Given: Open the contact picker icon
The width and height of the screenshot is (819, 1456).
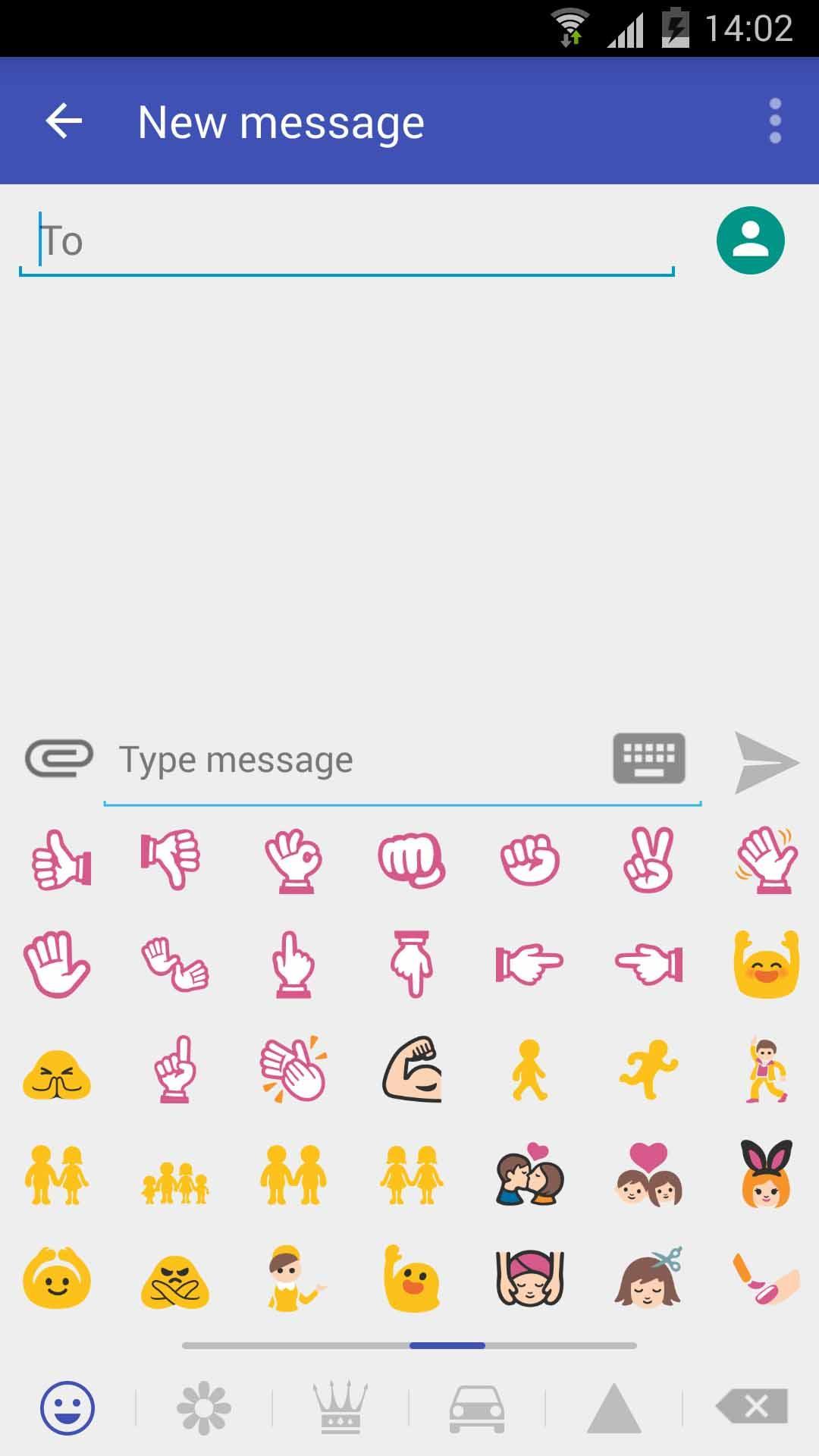Looking at the screenshot, I should pyautogui.click(x=750, y=240).
